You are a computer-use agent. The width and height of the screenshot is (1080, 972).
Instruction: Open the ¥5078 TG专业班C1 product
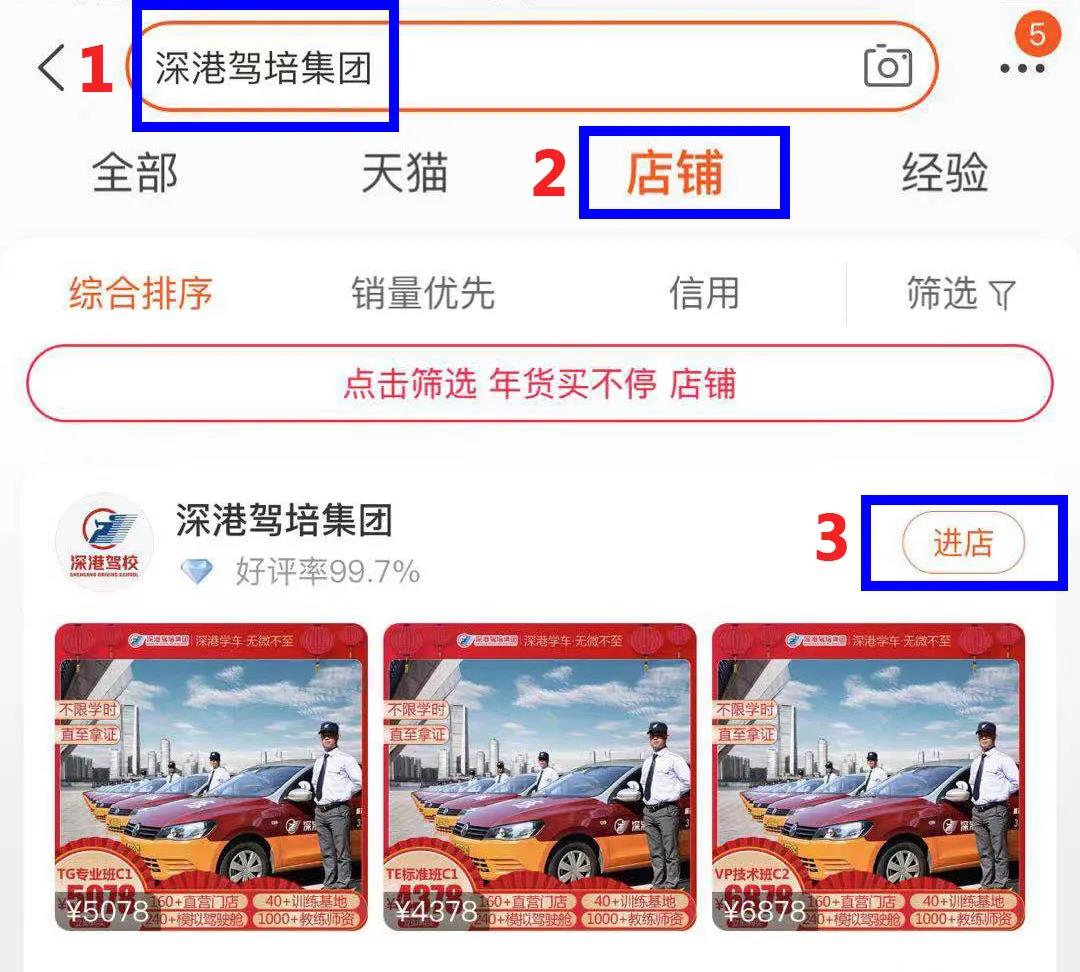(x=211, y=776)
